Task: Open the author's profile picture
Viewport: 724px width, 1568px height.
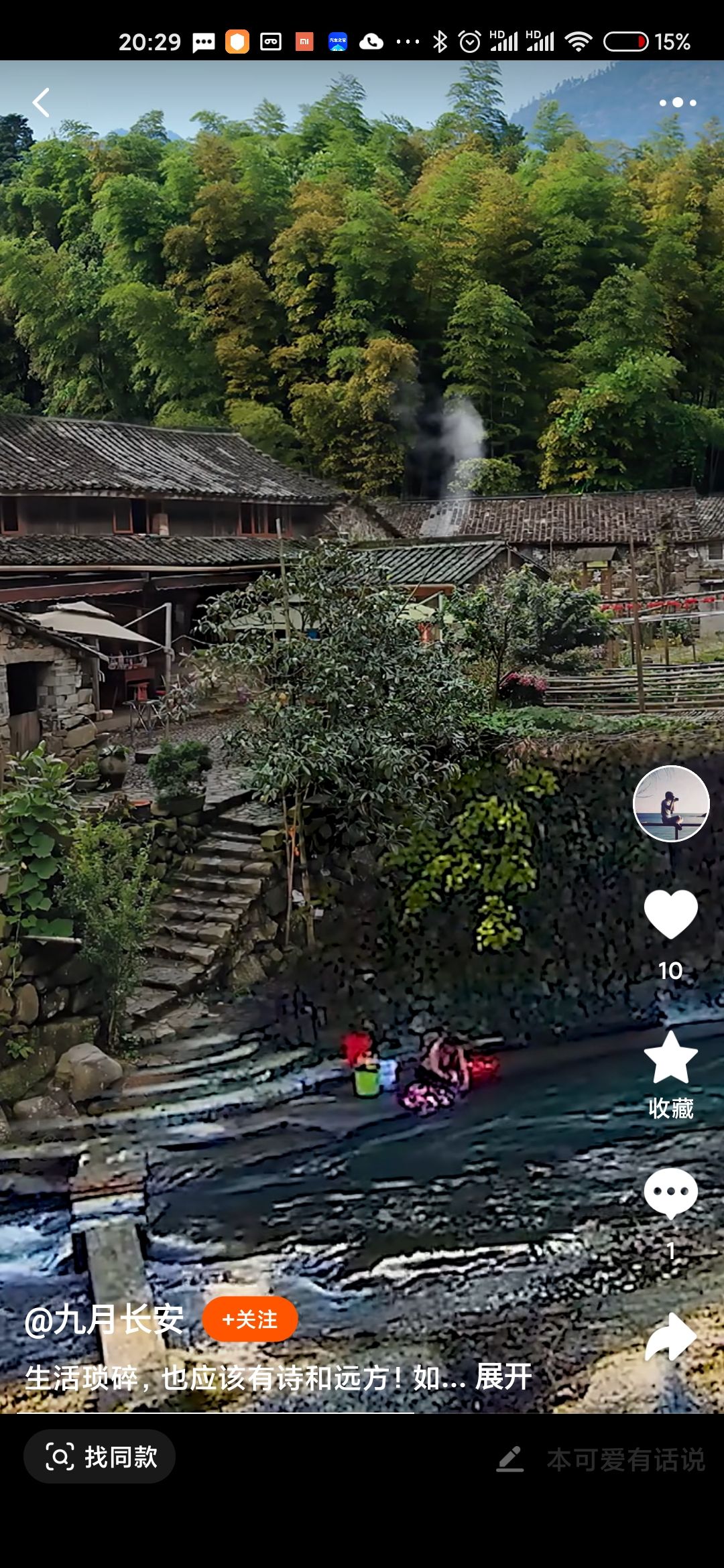Action: [x=671, y=803]
